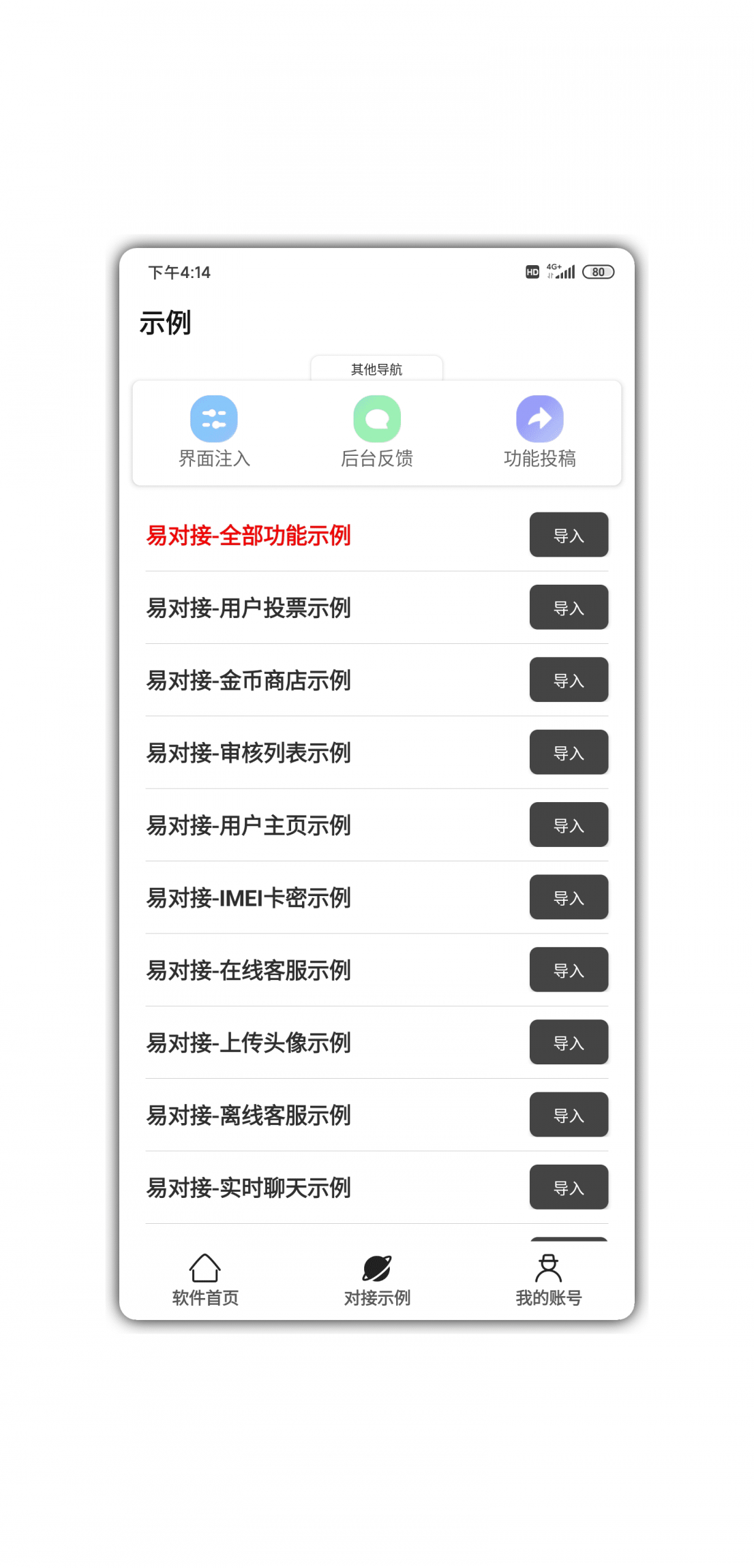Screen dimensions: 754x1568
Task: Open the 其他导航 navigation panel
Action: coord(377,368)
